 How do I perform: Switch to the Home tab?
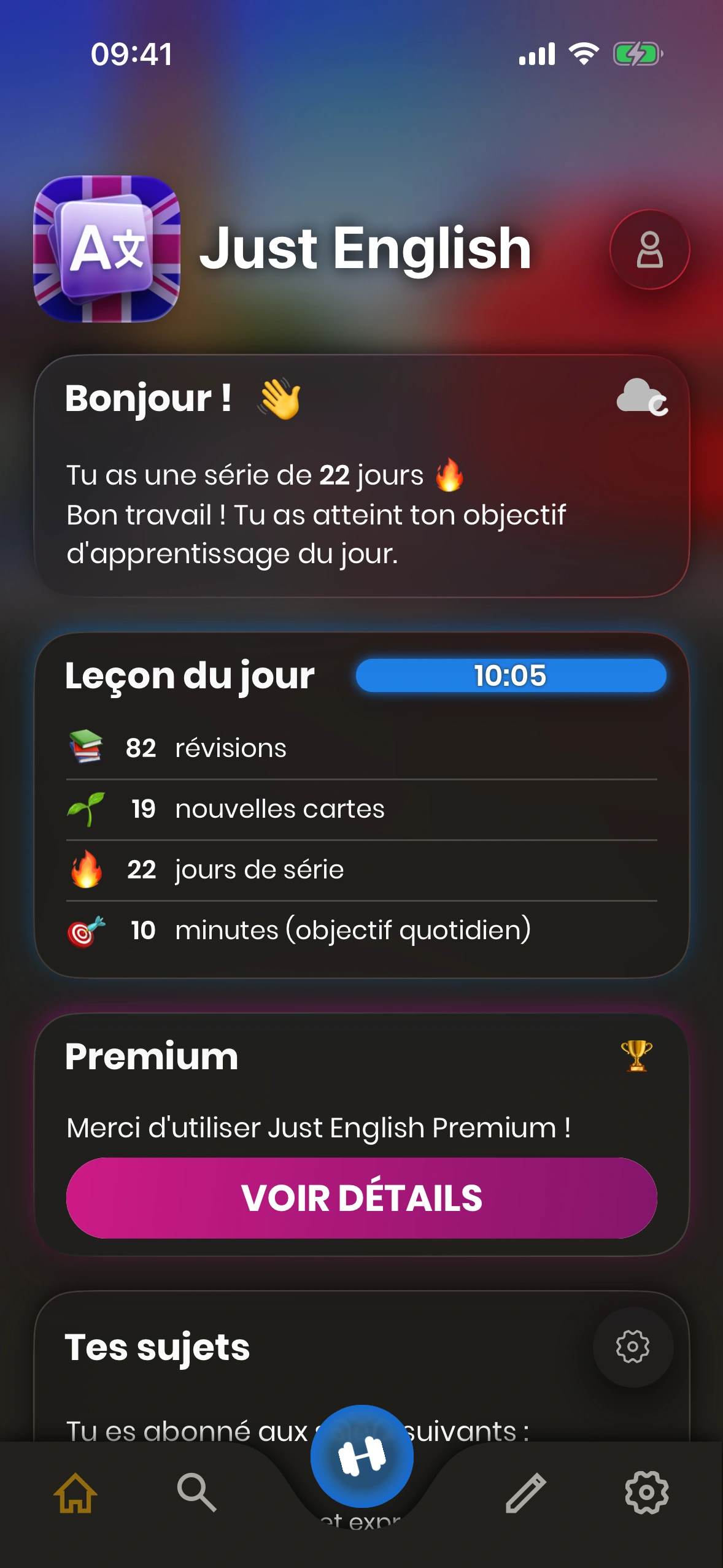[75, 1493]
